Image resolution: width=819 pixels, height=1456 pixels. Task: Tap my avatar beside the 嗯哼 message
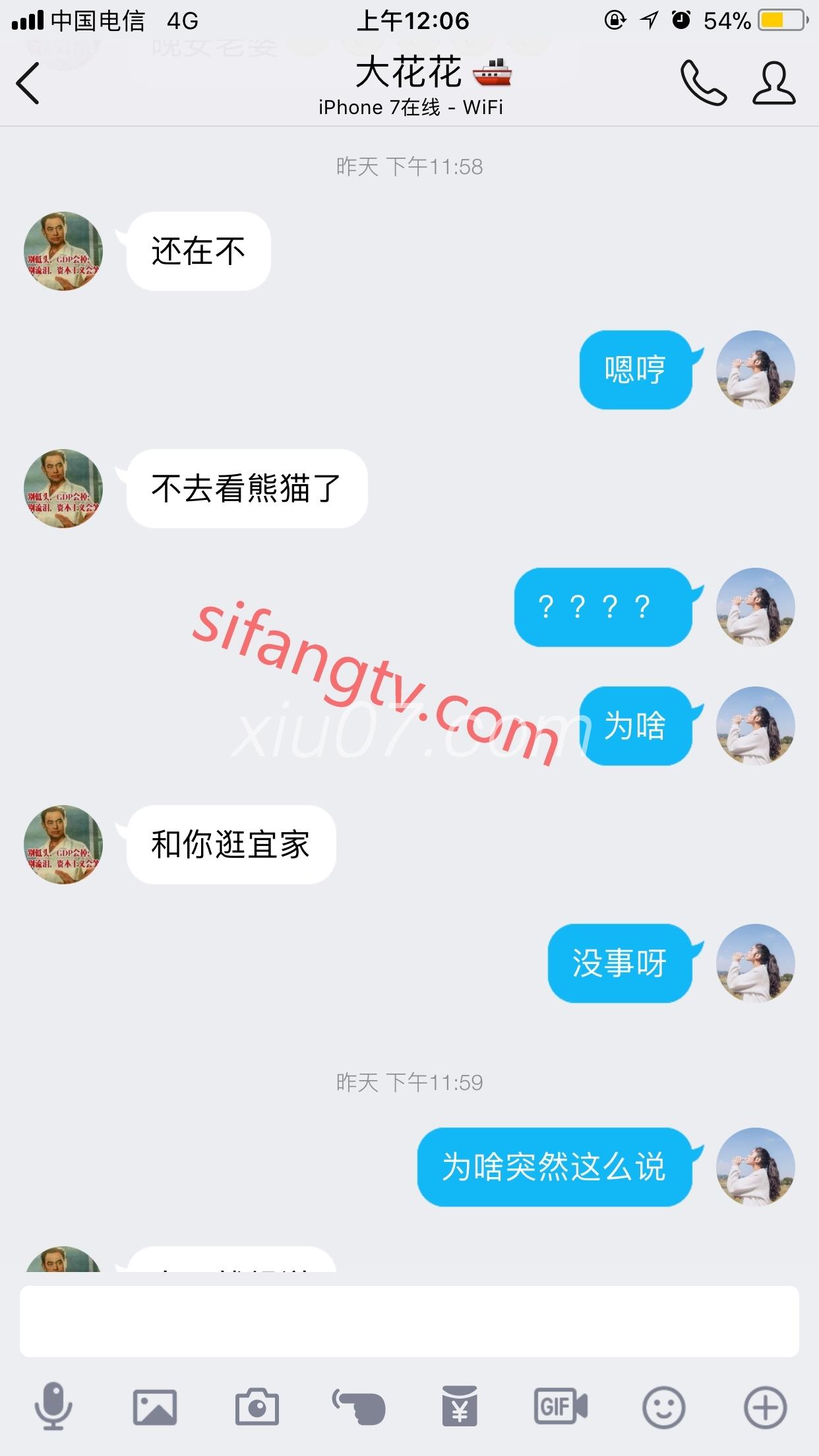tap(756, 370)
